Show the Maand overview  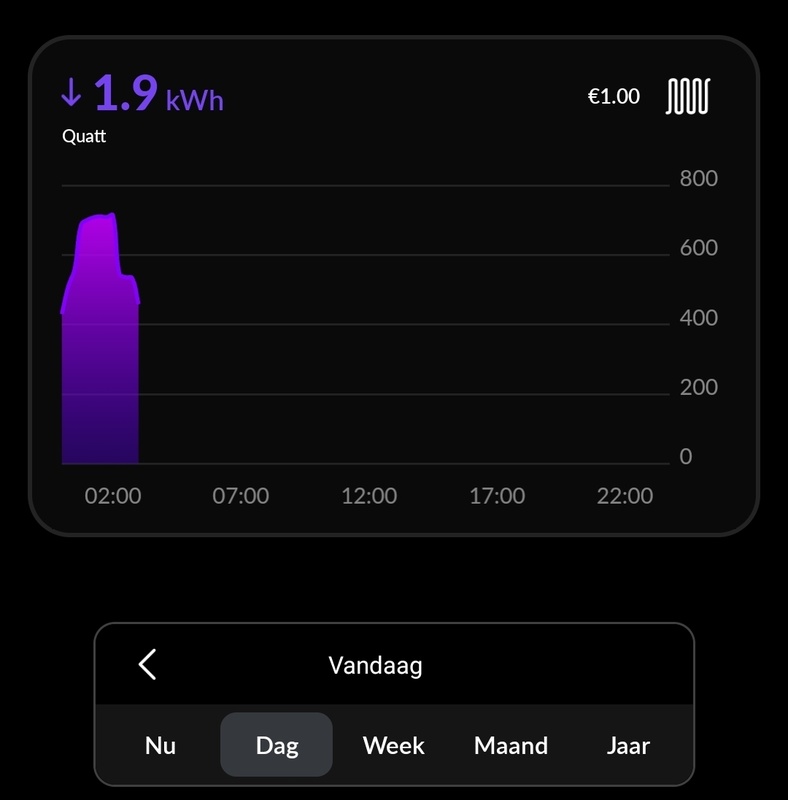(x=511, y=746)
